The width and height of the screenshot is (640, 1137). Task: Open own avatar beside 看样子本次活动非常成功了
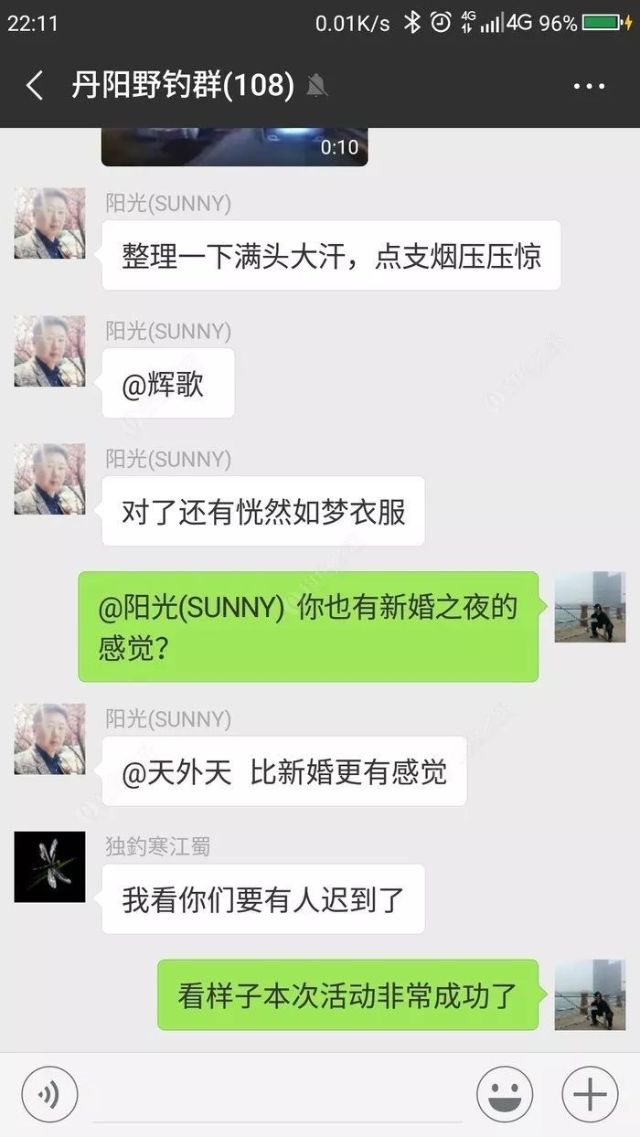[590, 995]
